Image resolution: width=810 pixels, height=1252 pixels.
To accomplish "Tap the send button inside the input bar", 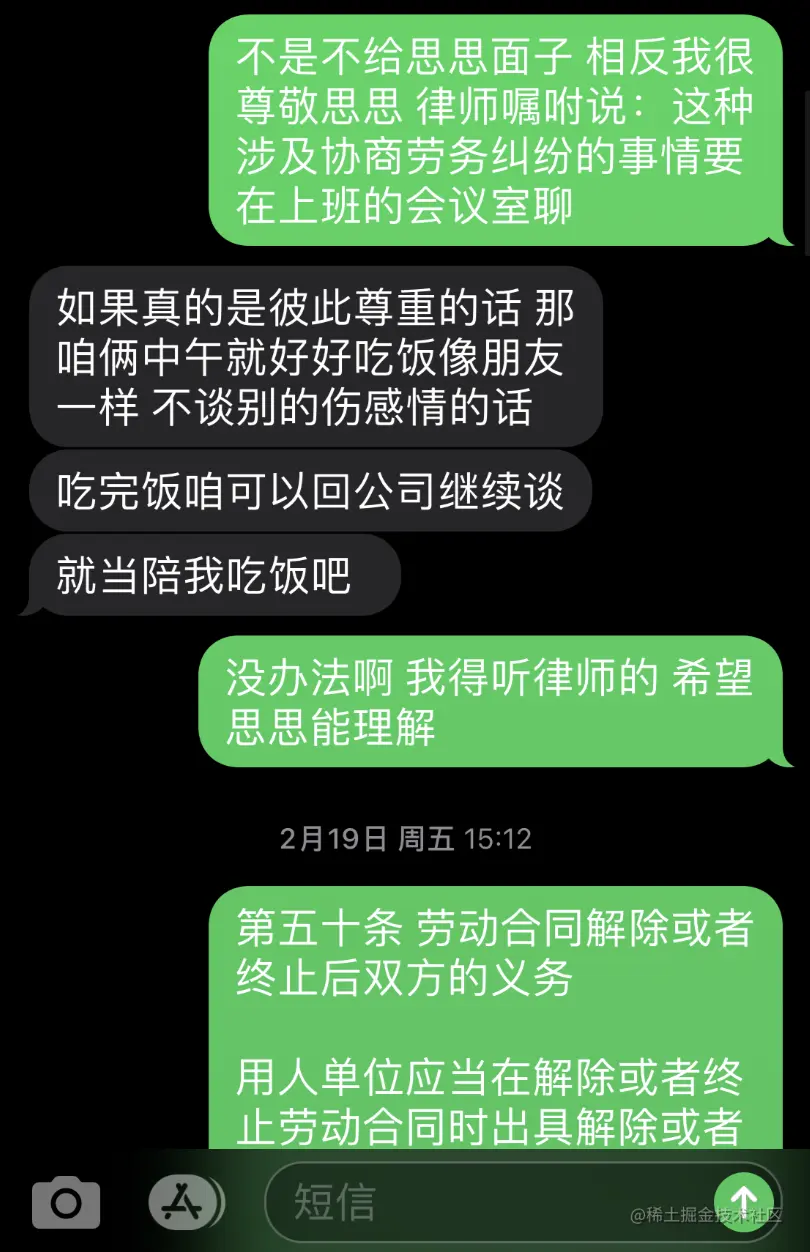I will click(742, 1201).
